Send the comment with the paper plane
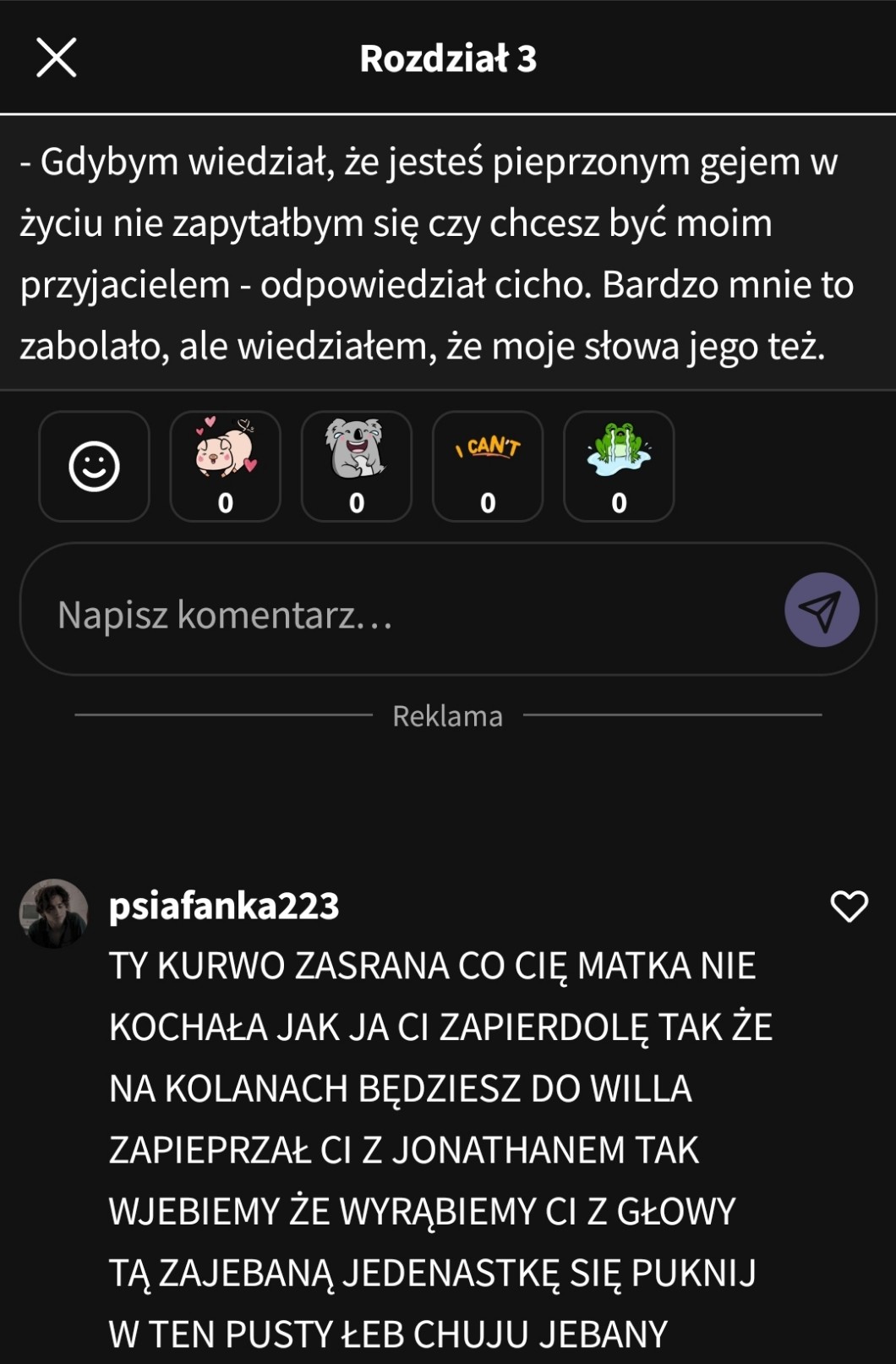Viewport: 896px width, 1364px height. coord(821,610)
